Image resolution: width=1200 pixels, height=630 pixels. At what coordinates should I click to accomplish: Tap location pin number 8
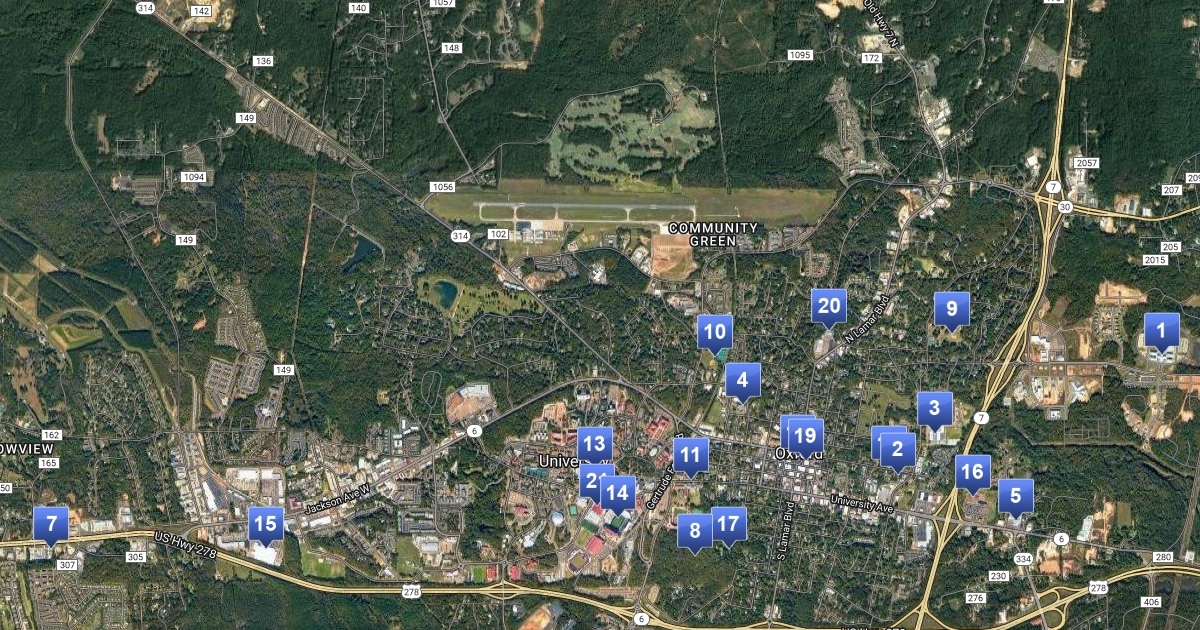tap(695, 530)
